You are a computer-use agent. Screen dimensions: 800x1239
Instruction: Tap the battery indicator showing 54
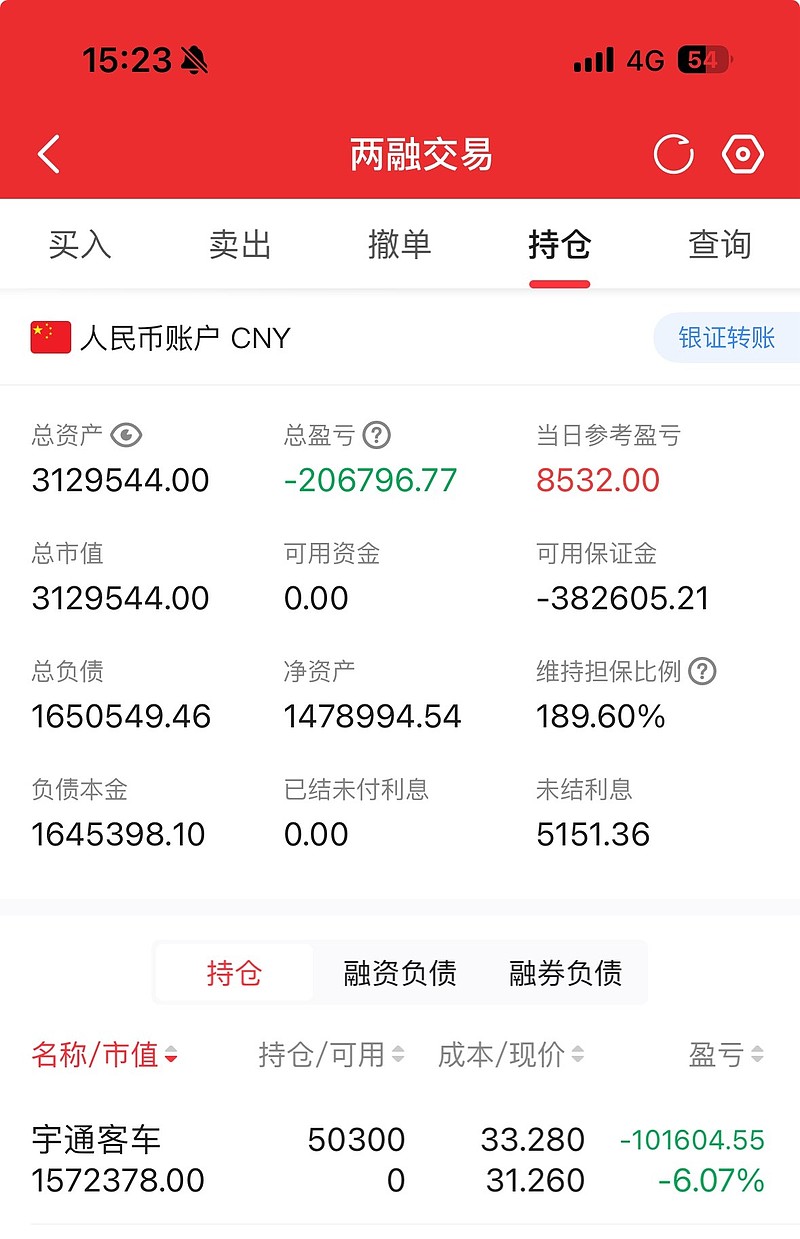click(x=704, y=60)
